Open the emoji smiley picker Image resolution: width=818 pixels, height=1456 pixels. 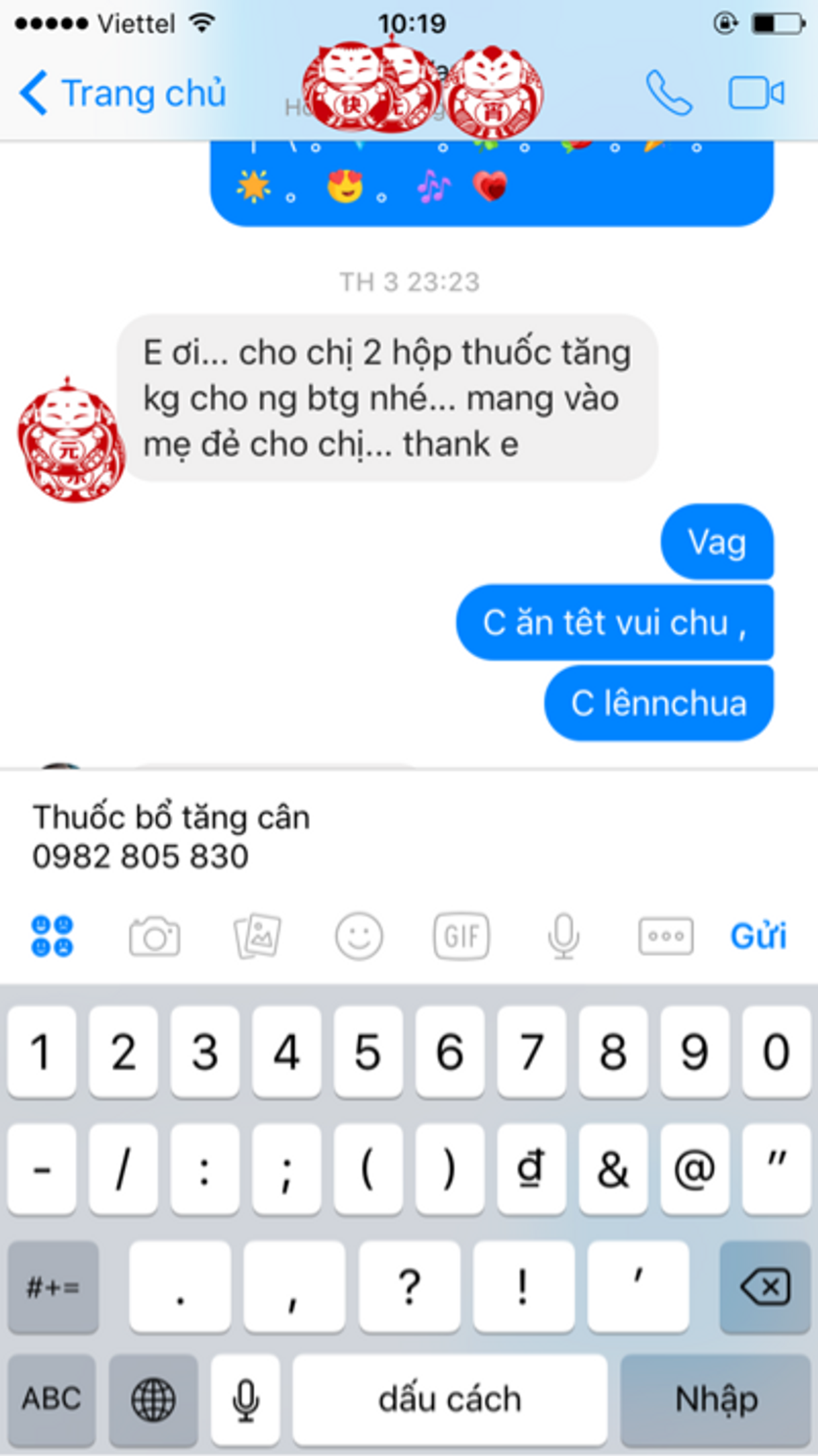point(359,936)
